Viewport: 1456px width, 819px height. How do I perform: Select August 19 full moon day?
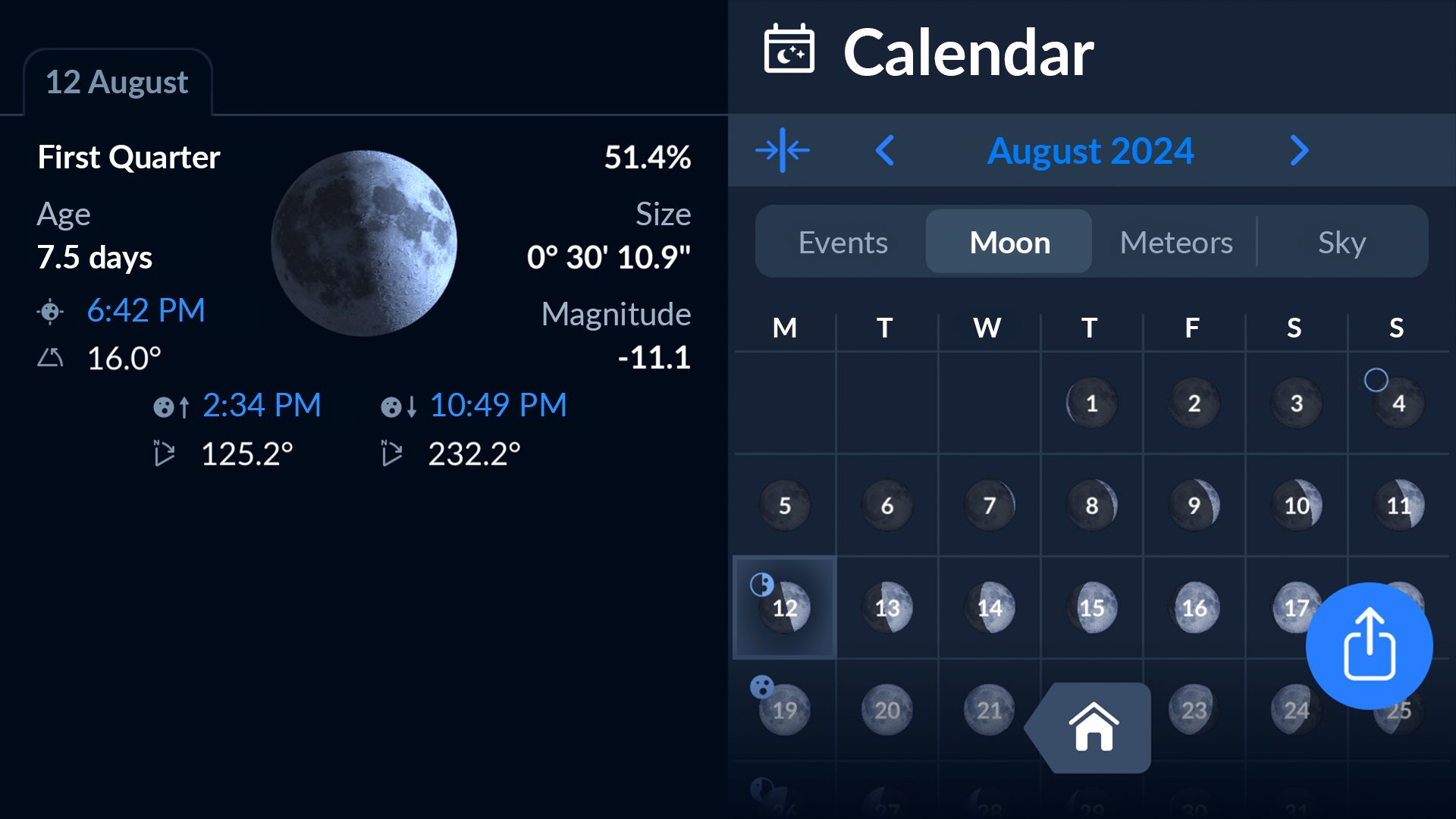click(x=785, y=710)
